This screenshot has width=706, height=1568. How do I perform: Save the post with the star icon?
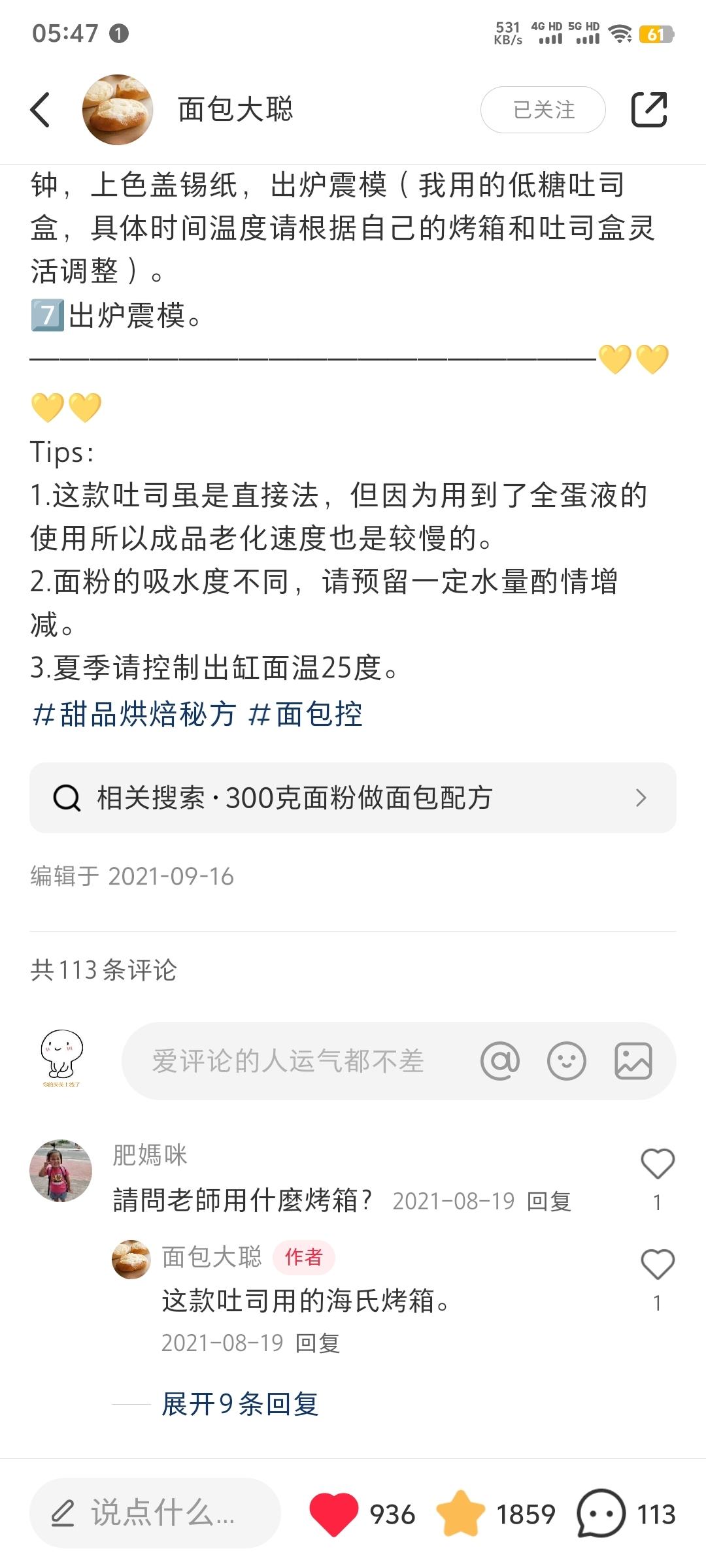[x=460, y=1513]
